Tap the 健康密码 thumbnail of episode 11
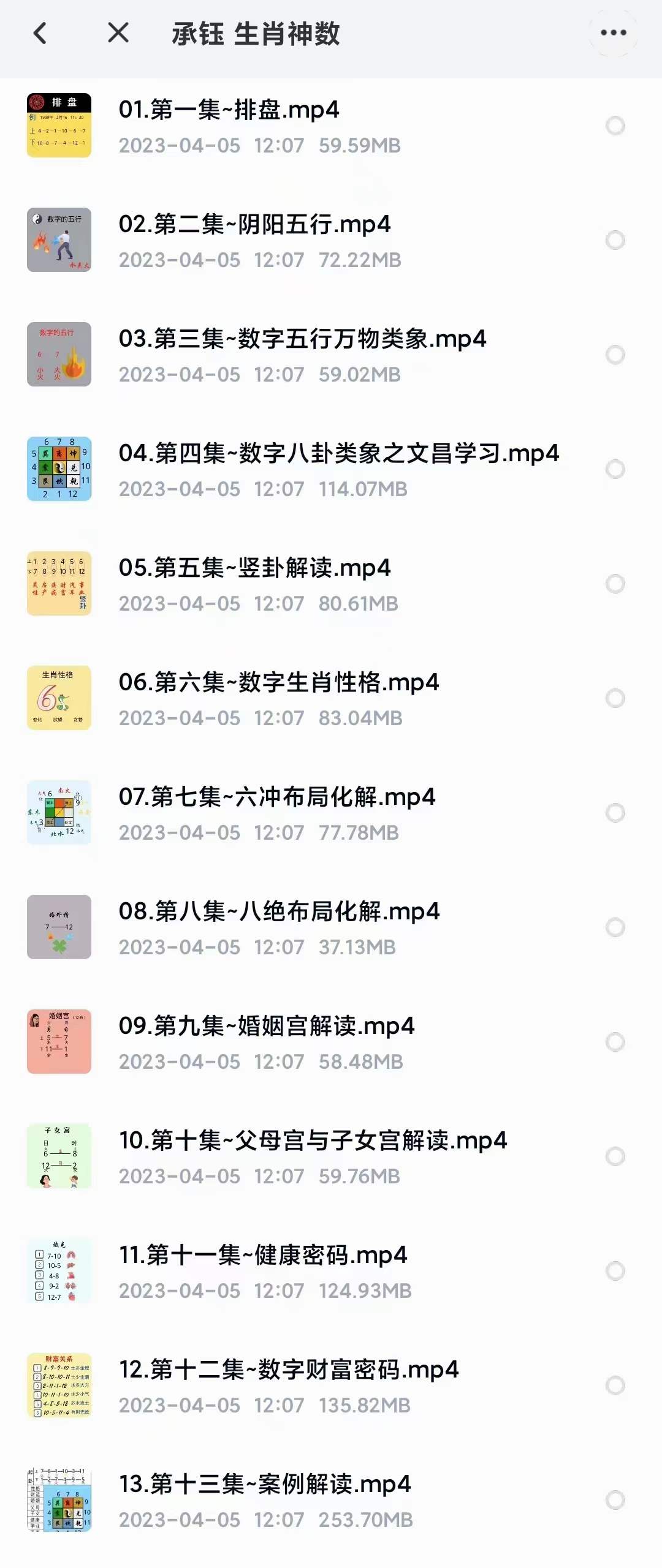This screenshot has width=662, height=1568. point(58,1271)
